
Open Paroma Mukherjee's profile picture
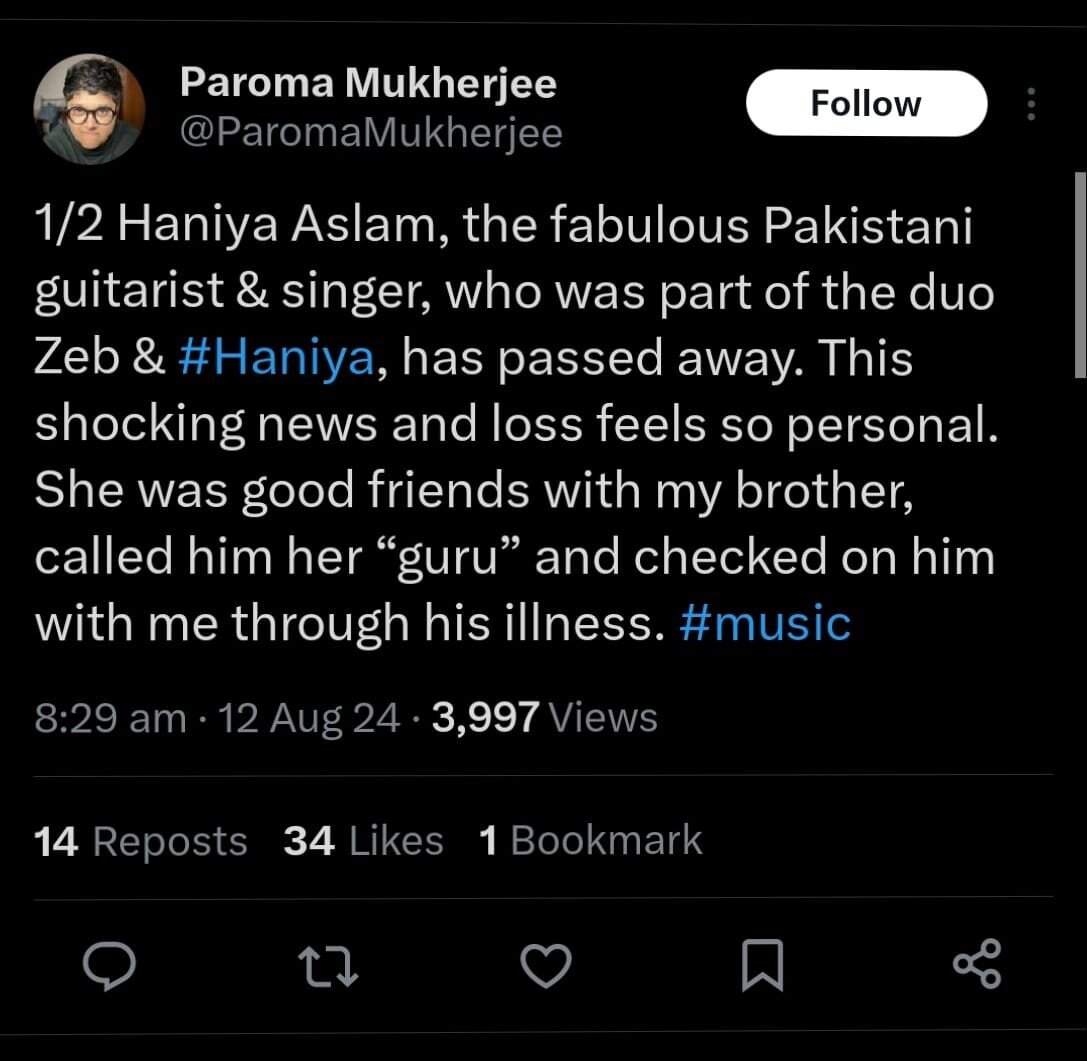(89, 109)
